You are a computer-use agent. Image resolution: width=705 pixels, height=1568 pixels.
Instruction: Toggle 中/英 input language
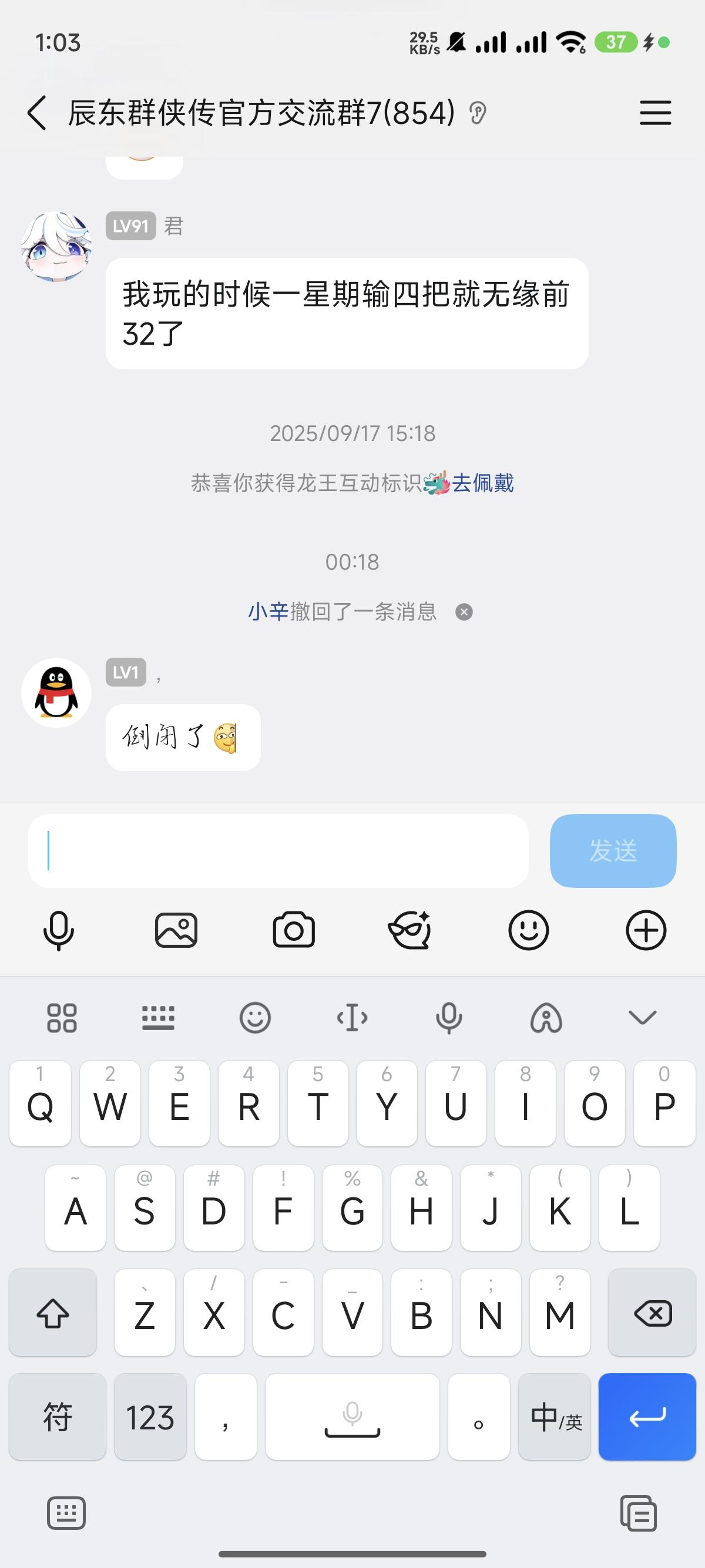(x=555, y=1417)
